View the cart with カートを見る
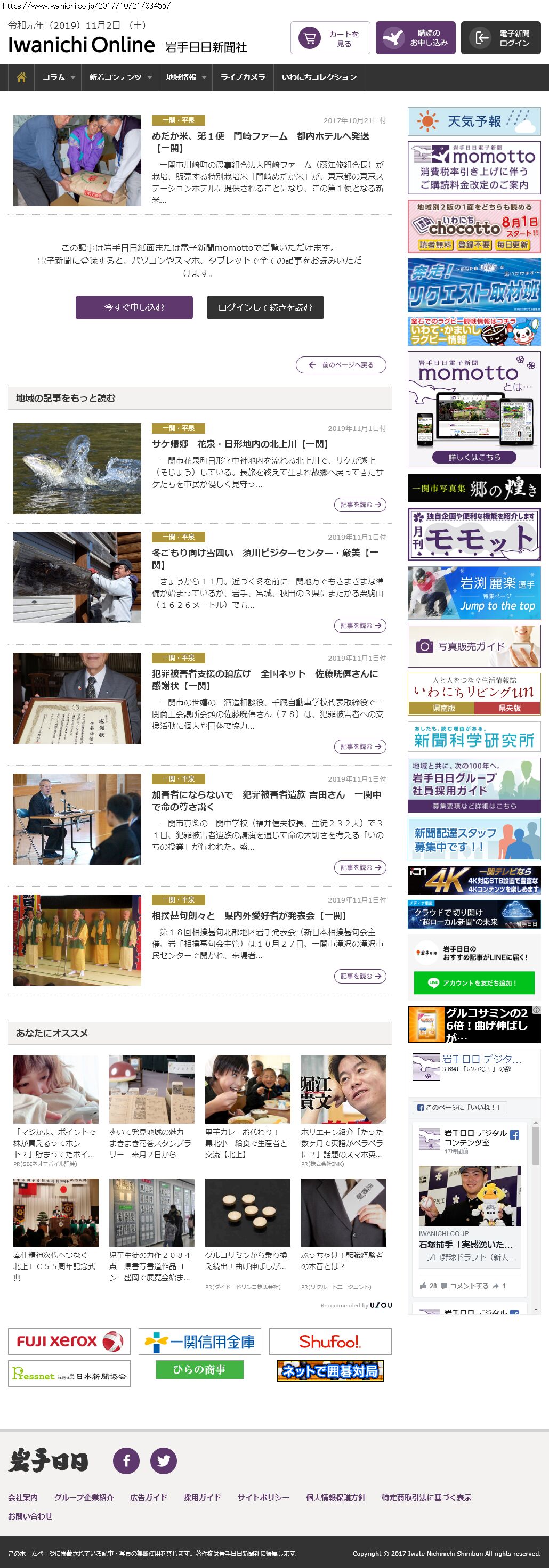 pyautogui.click(x=330, y=38)
